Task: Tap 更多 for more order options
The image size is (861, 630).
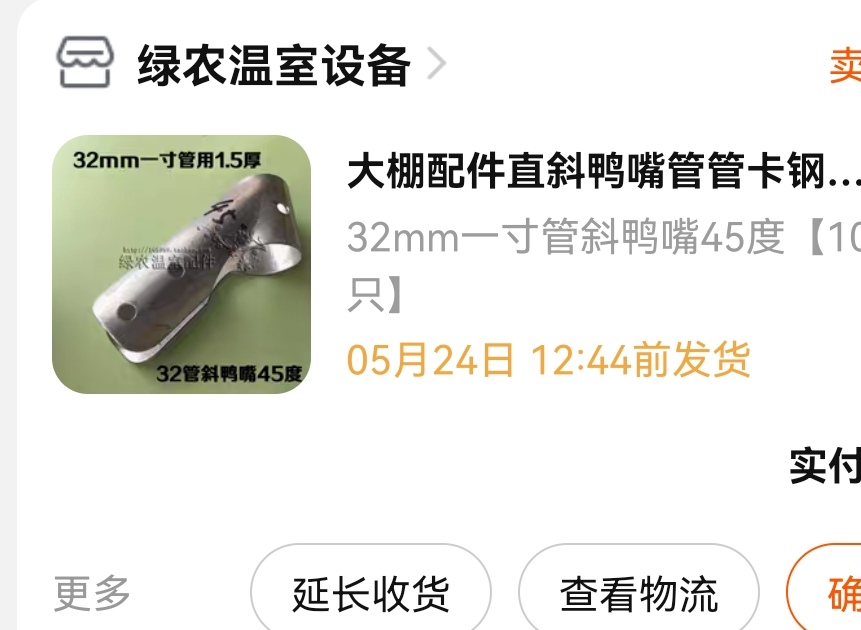Action: (92, 593)
